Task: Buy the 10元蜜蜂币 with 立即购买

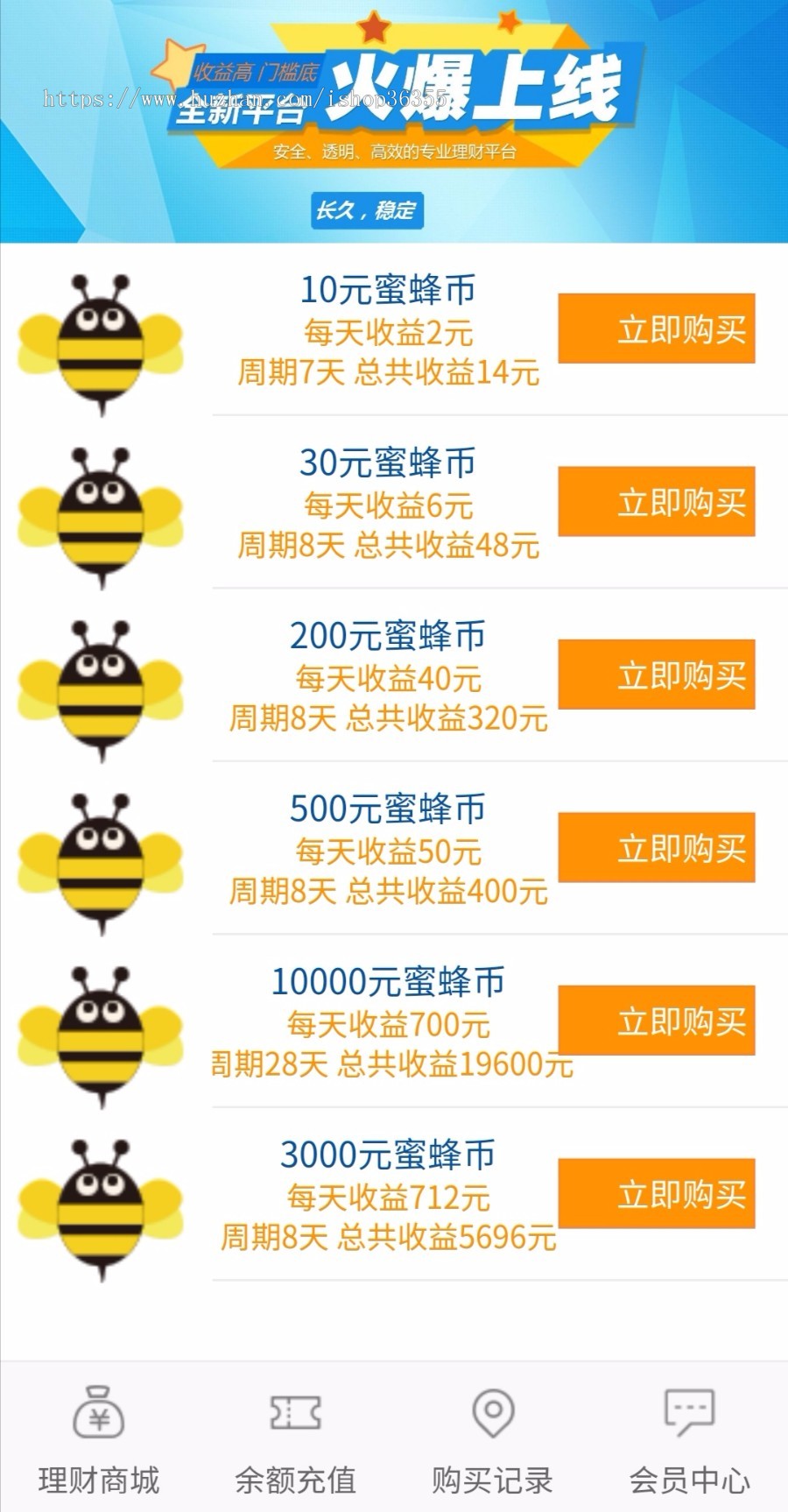Action: 655,331
